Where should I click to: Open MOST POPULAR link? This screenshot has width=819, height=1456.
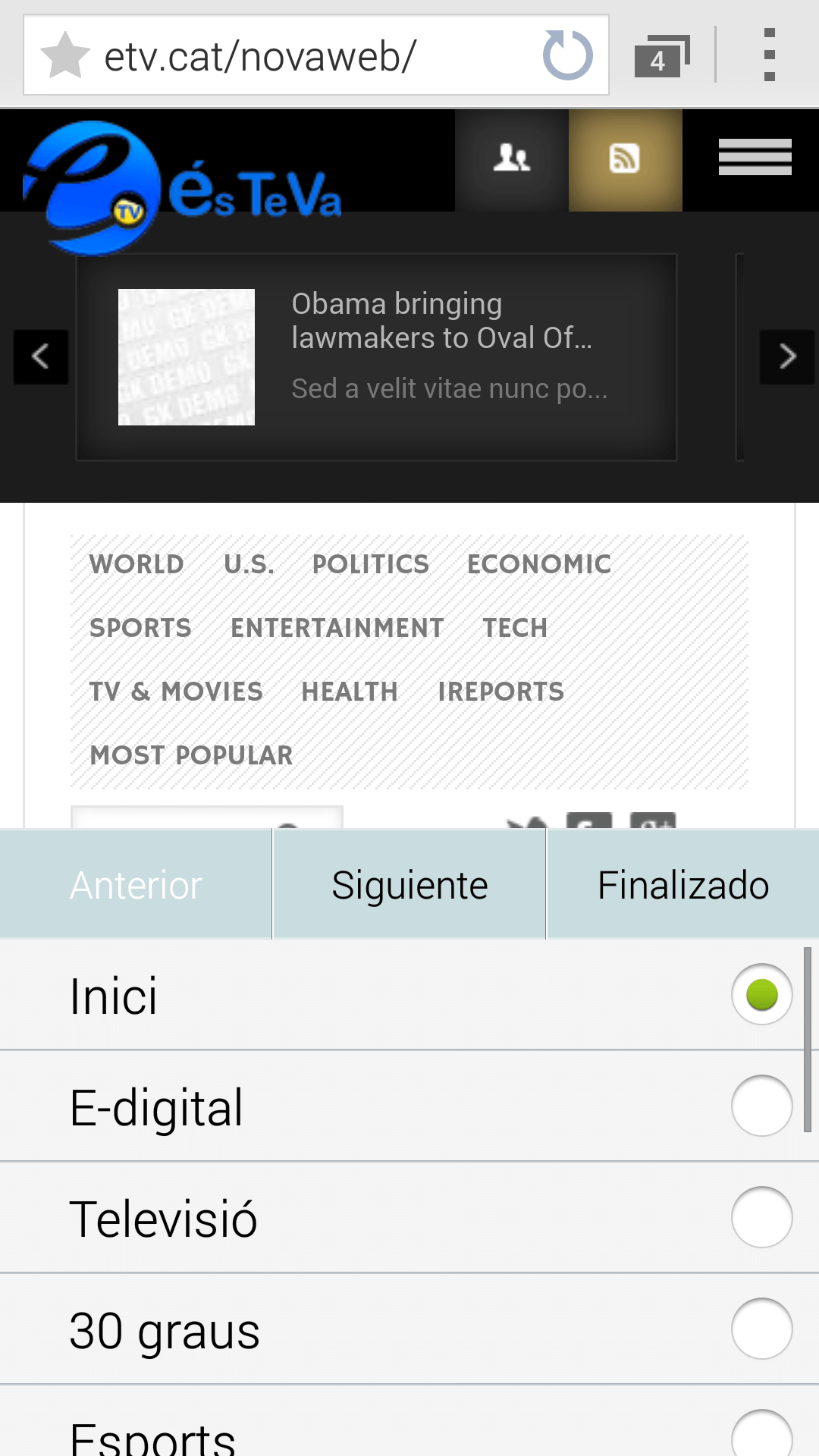(191, 755)
